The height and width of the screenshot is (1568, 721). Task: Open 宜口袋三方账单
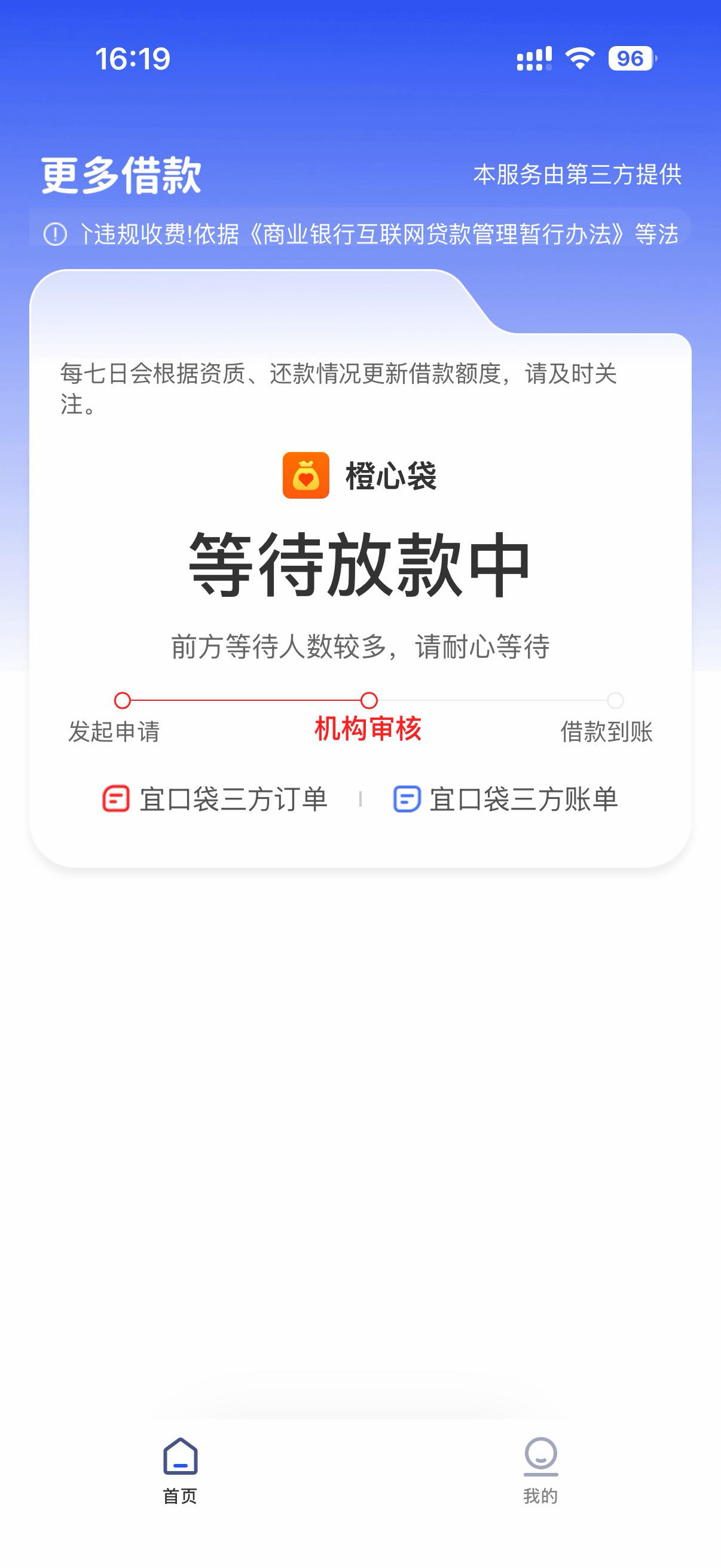click(506, 798)
